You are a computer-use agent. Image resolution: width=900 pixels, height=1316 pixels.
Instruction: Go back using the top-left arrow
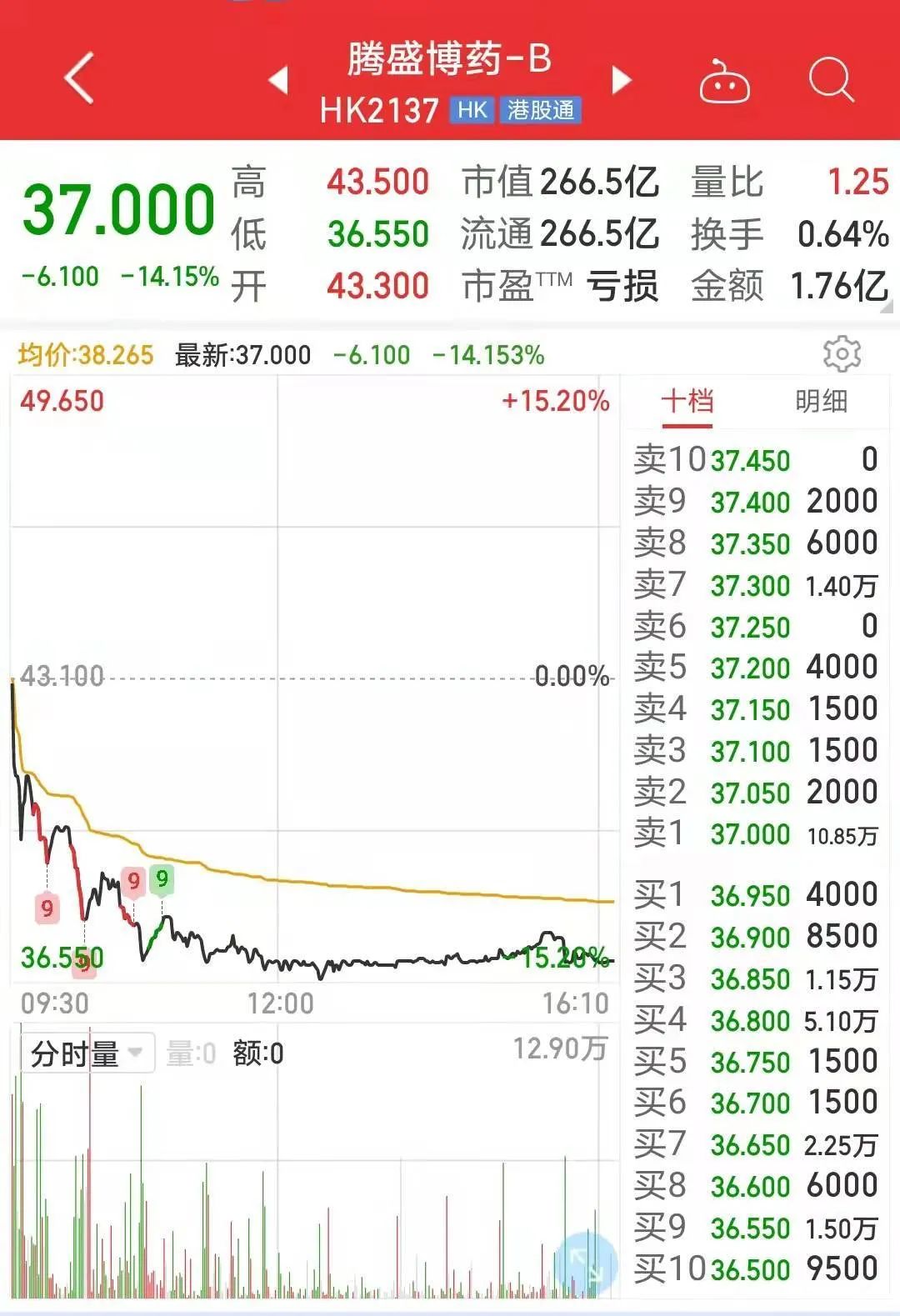pyautogui.click(x=79, y=78)
